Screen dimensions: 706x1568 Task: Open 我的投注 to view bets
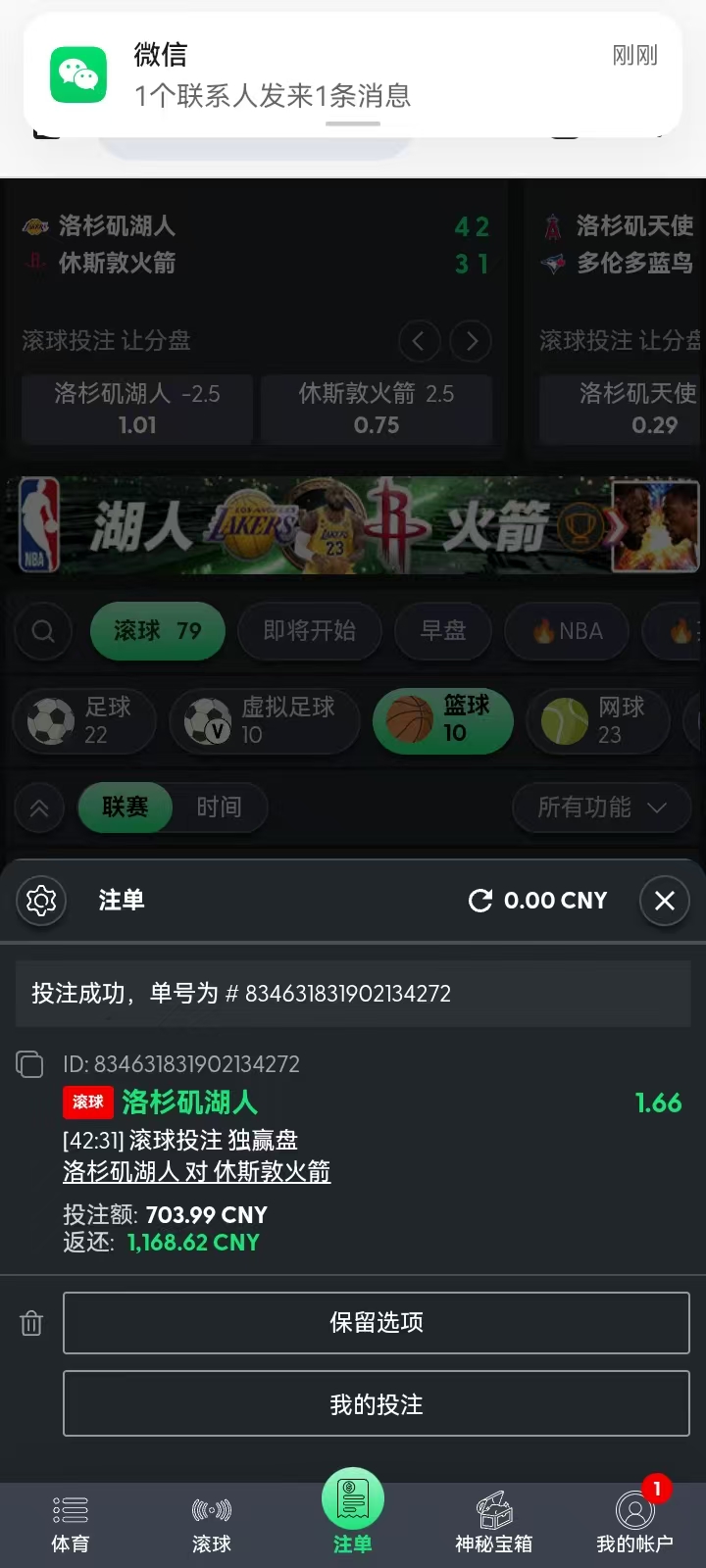tap(376, 1402)
